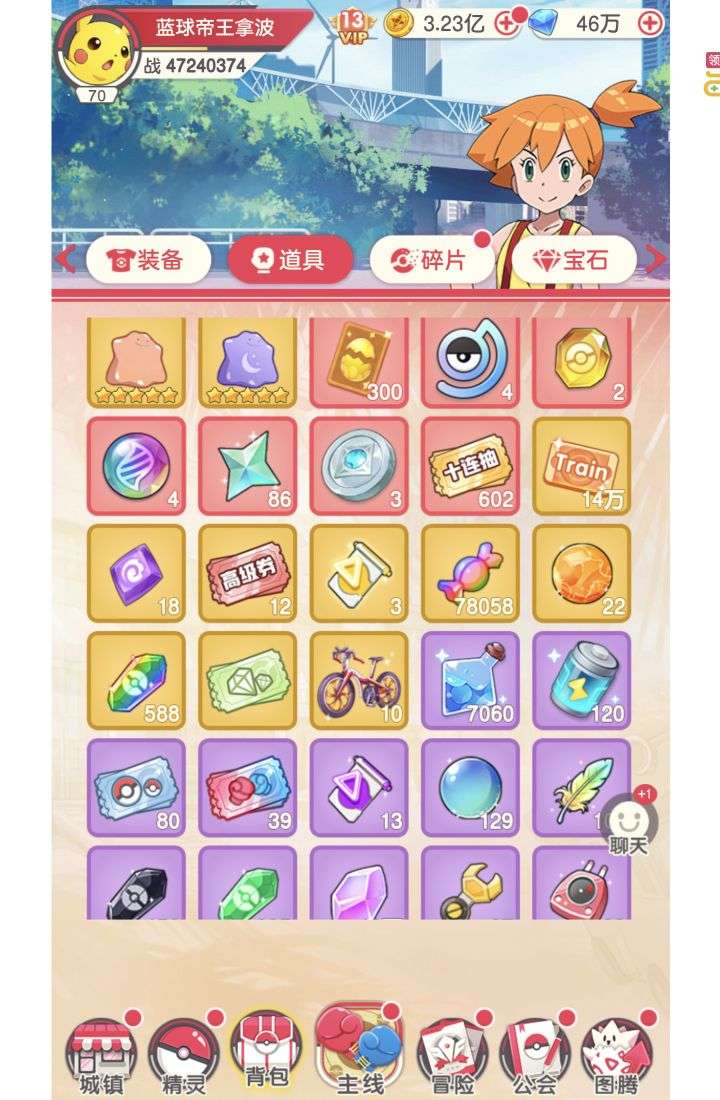720x1100 pixels.
Task: Go to 城镇 in bottom navigation
Action: click(x=99, y=1055)
